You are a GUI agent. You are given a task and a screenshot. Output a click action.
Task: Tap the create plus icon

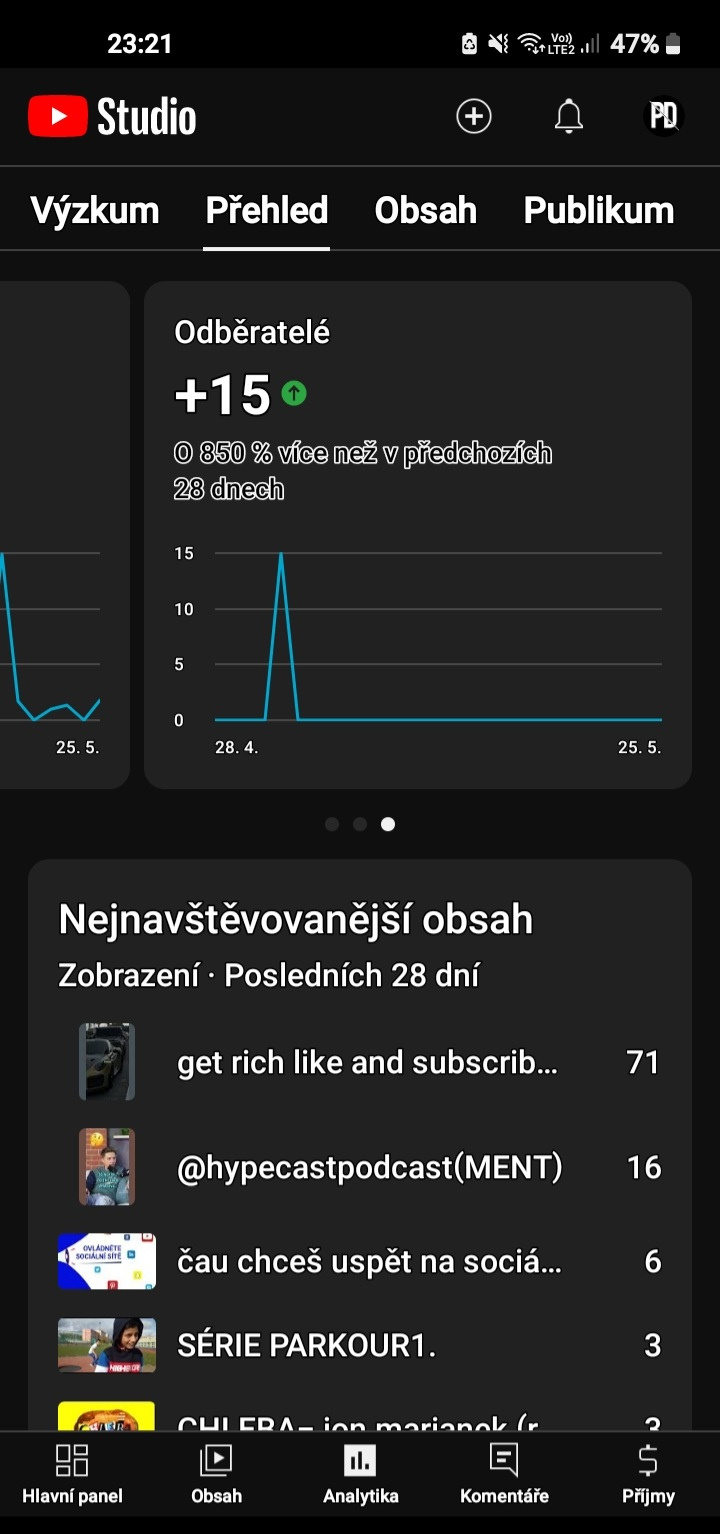(474, 117)
